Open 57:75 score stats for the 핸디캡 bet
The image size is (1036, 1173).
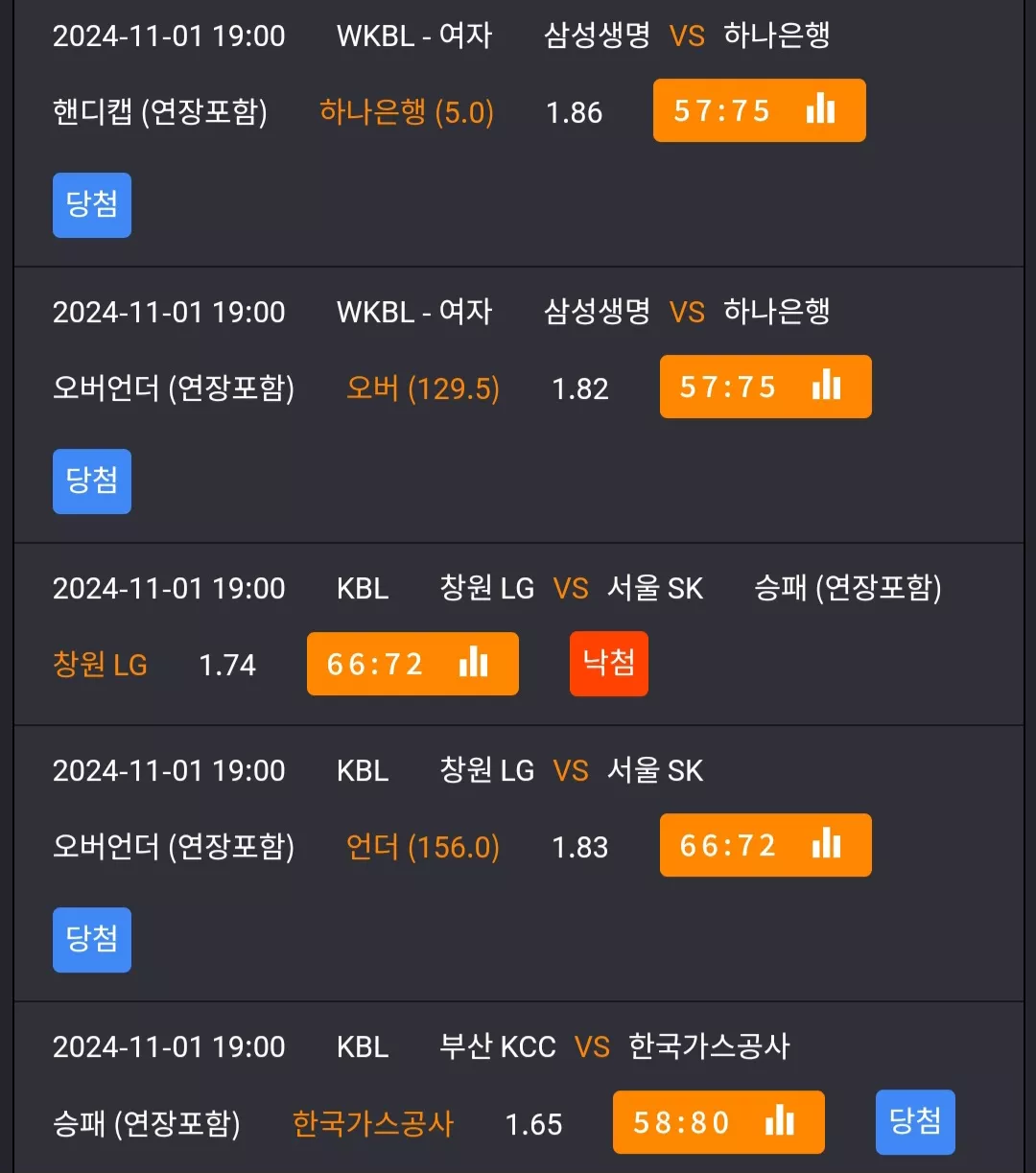click(x=759, y=111)
